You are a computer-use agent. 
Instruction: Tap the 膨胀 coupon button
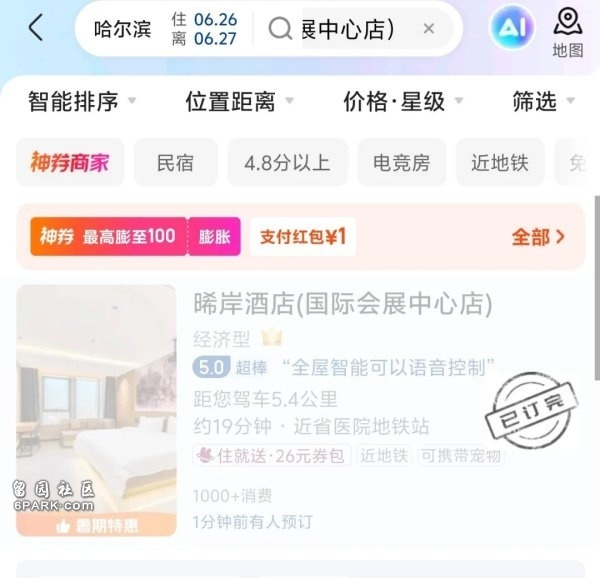[x=215, y=237]
